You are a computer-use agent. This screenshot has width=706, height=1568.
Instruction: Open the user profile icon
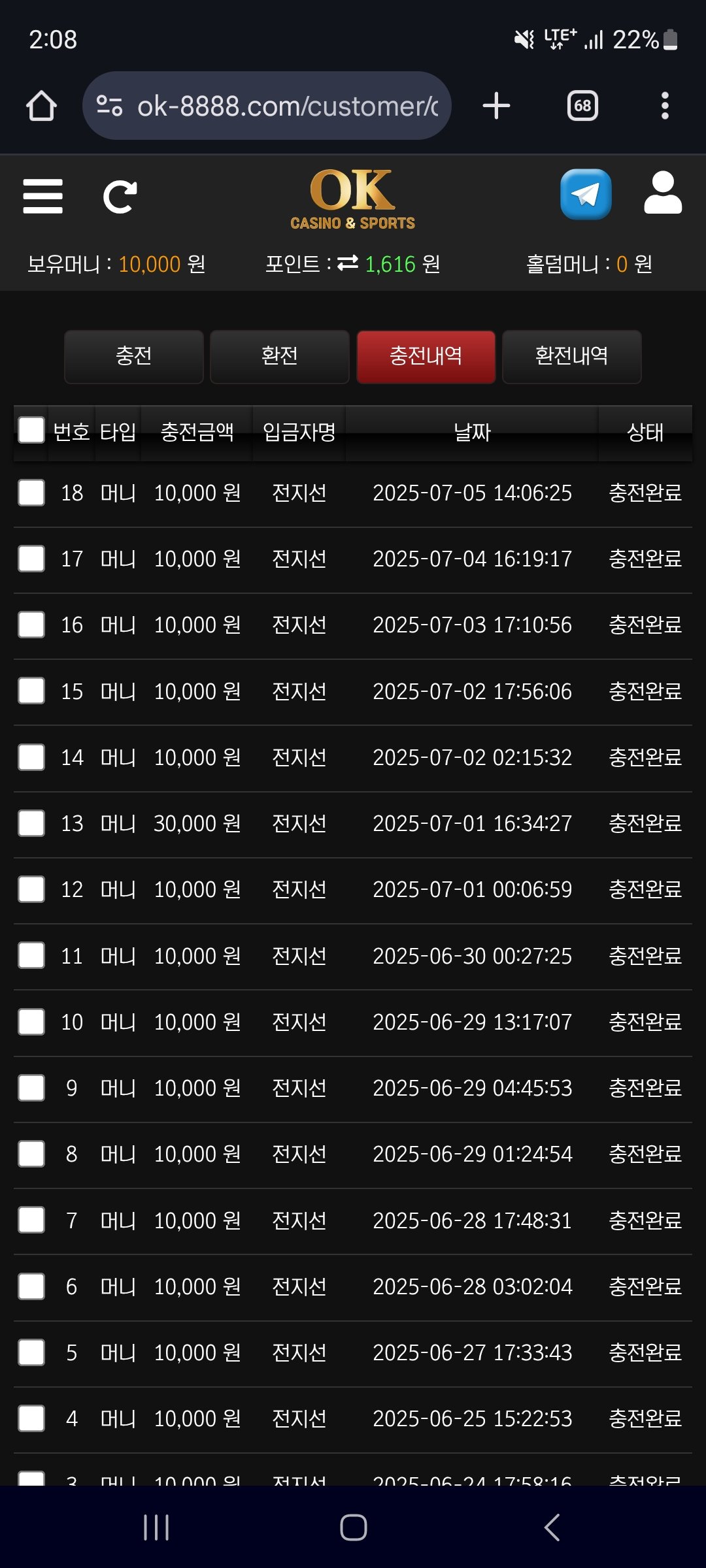pyautogui.click(x=663, y=193)
